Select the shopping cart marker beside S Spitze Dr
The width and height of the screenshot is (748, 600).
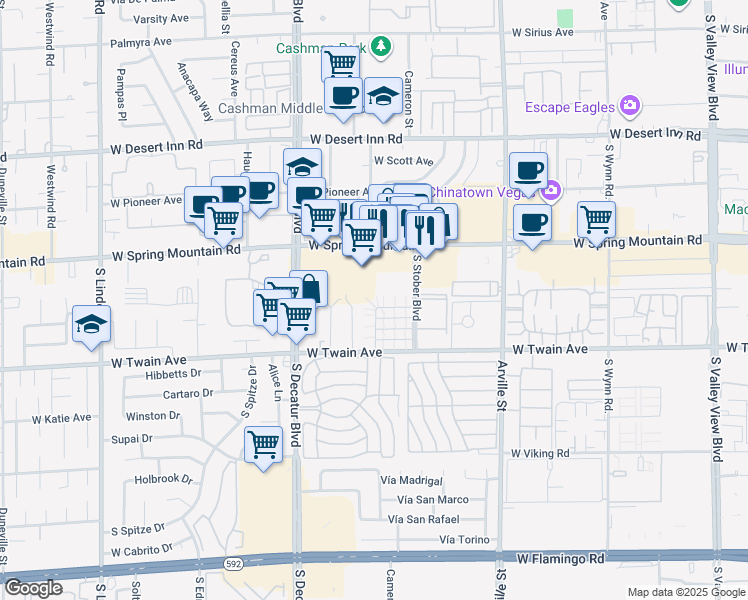point(263,447)
